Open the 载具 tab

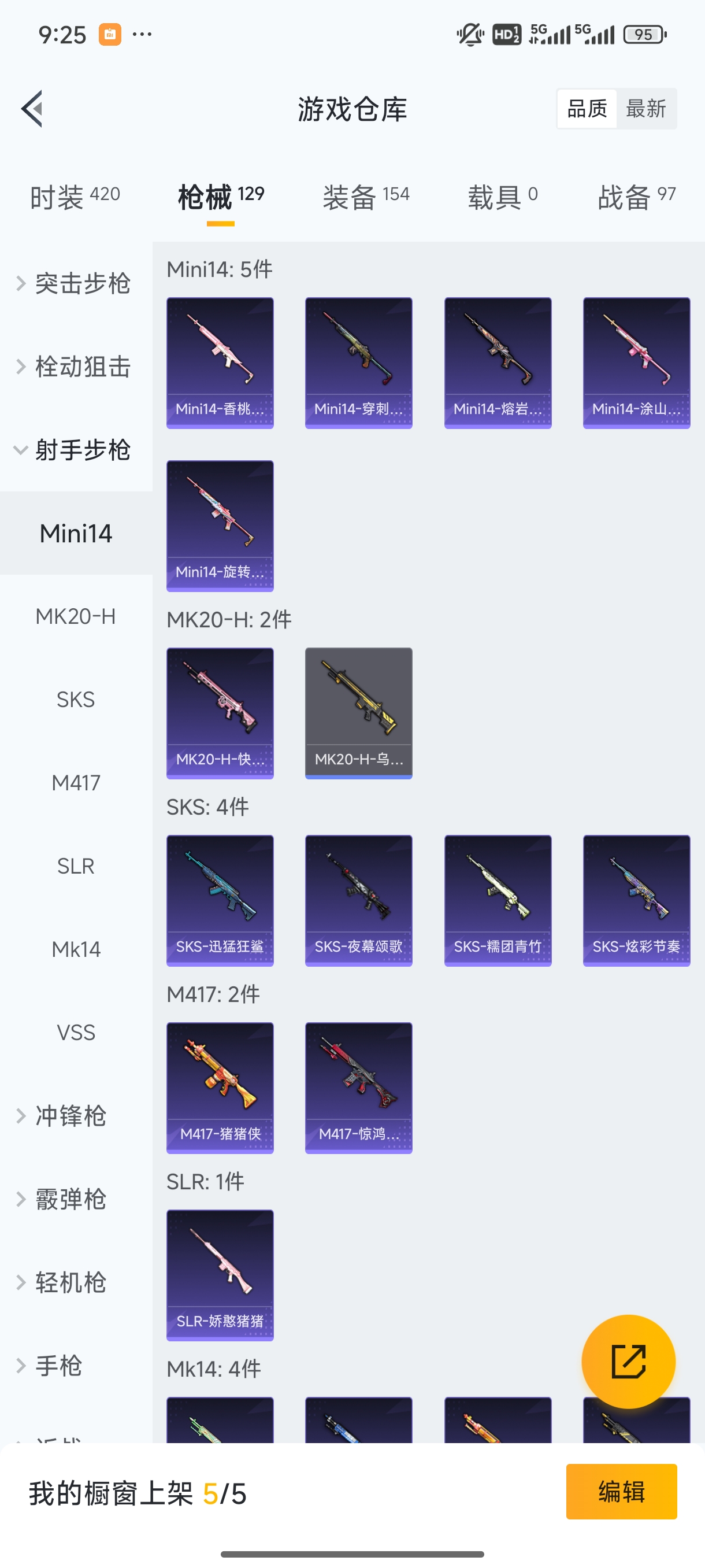[x=502, y=197]
